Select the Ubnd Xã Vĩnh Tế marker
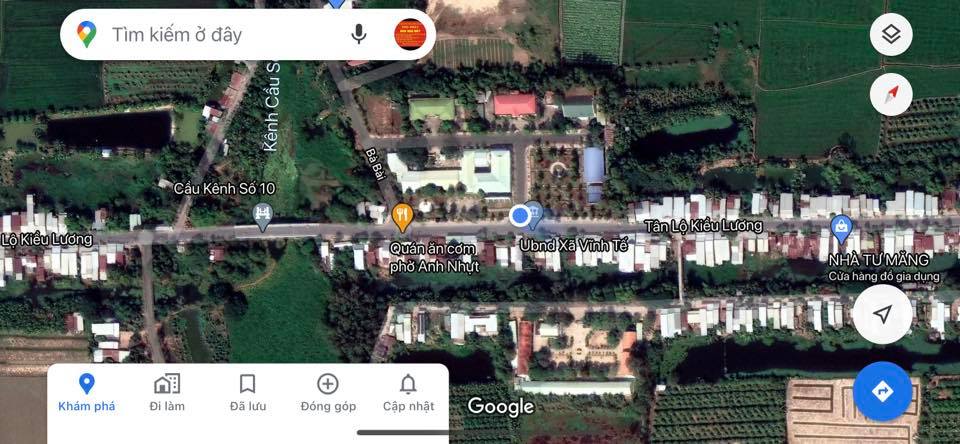960x444 pixels. (x=536, y=212)
